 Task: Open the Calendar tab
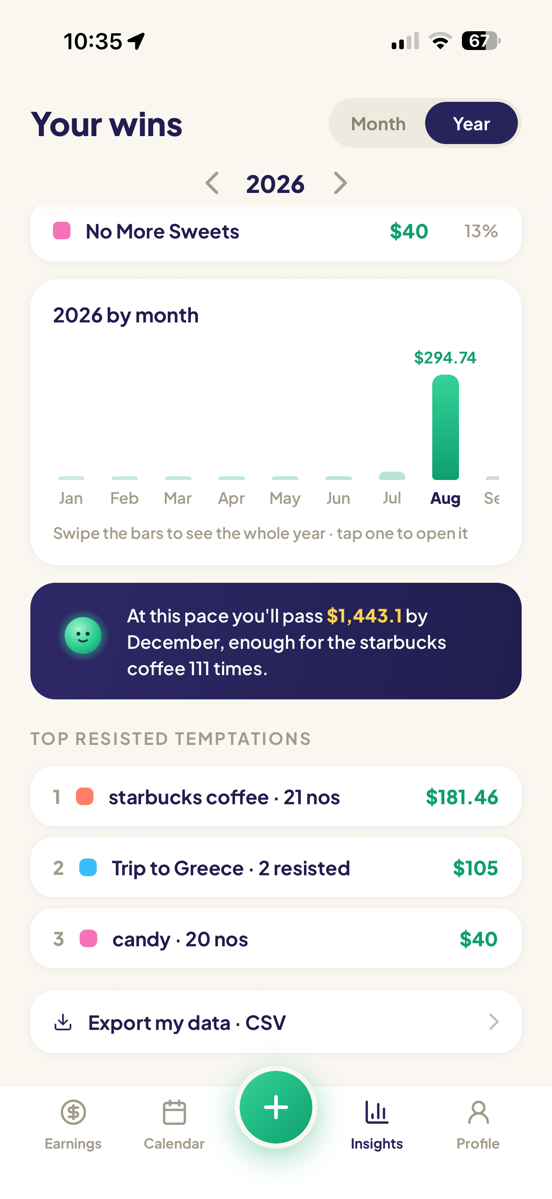coord(174,1126)
